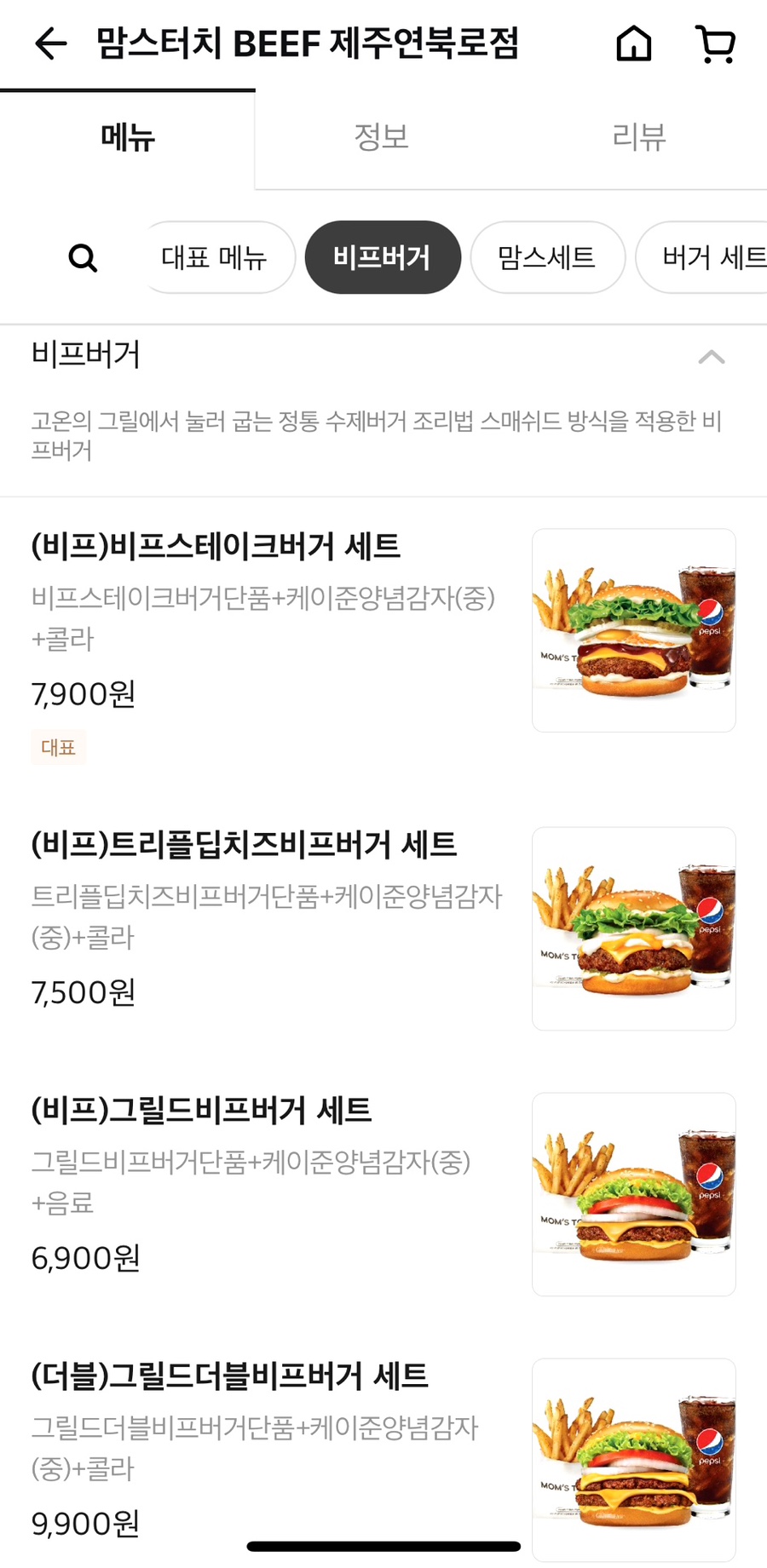Select the 메뉴 tab

pyautogui.click(x=128, y=137)
